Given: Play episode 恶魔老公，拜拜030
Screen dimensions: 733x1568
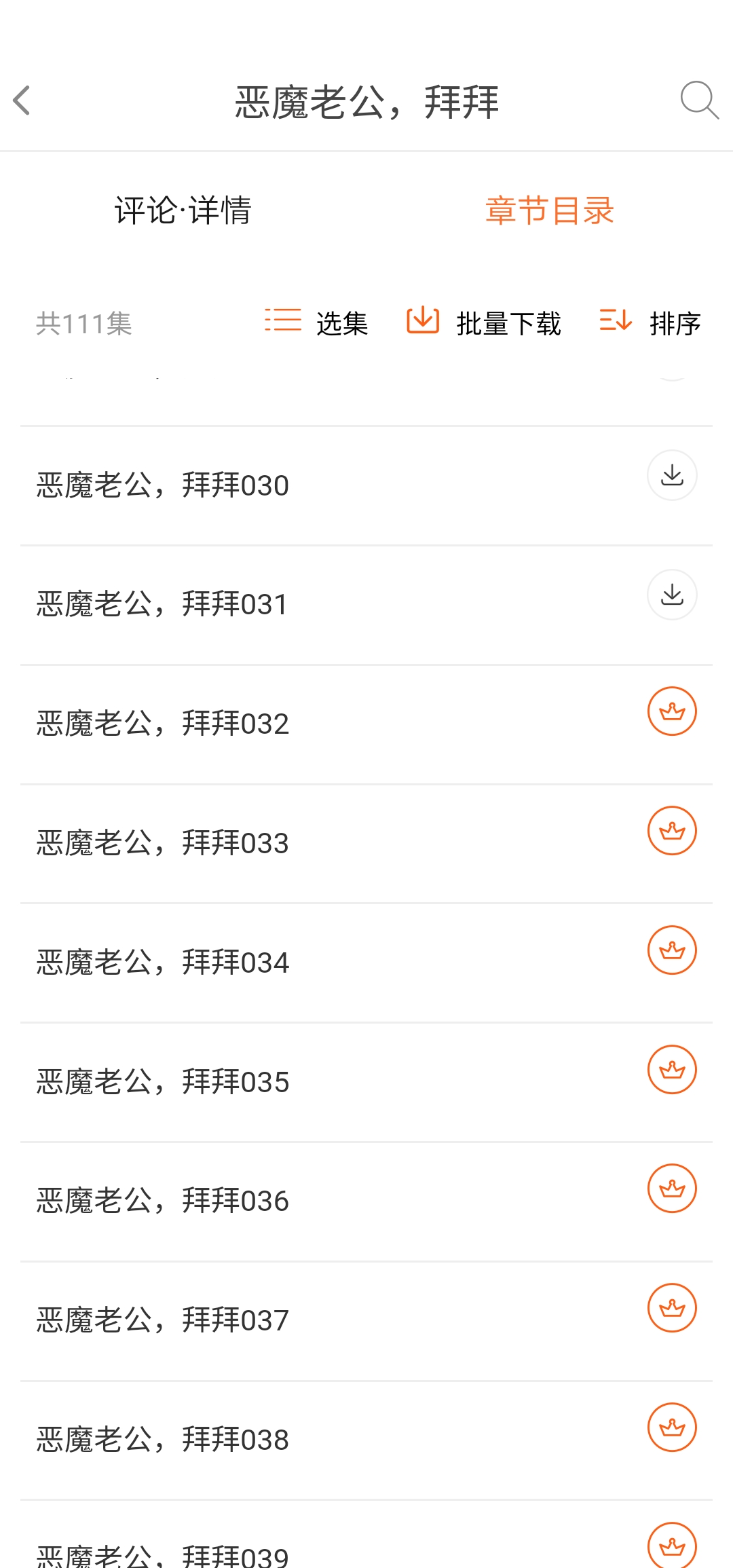Looking at the screenshot, I should [x=366, y=486].
